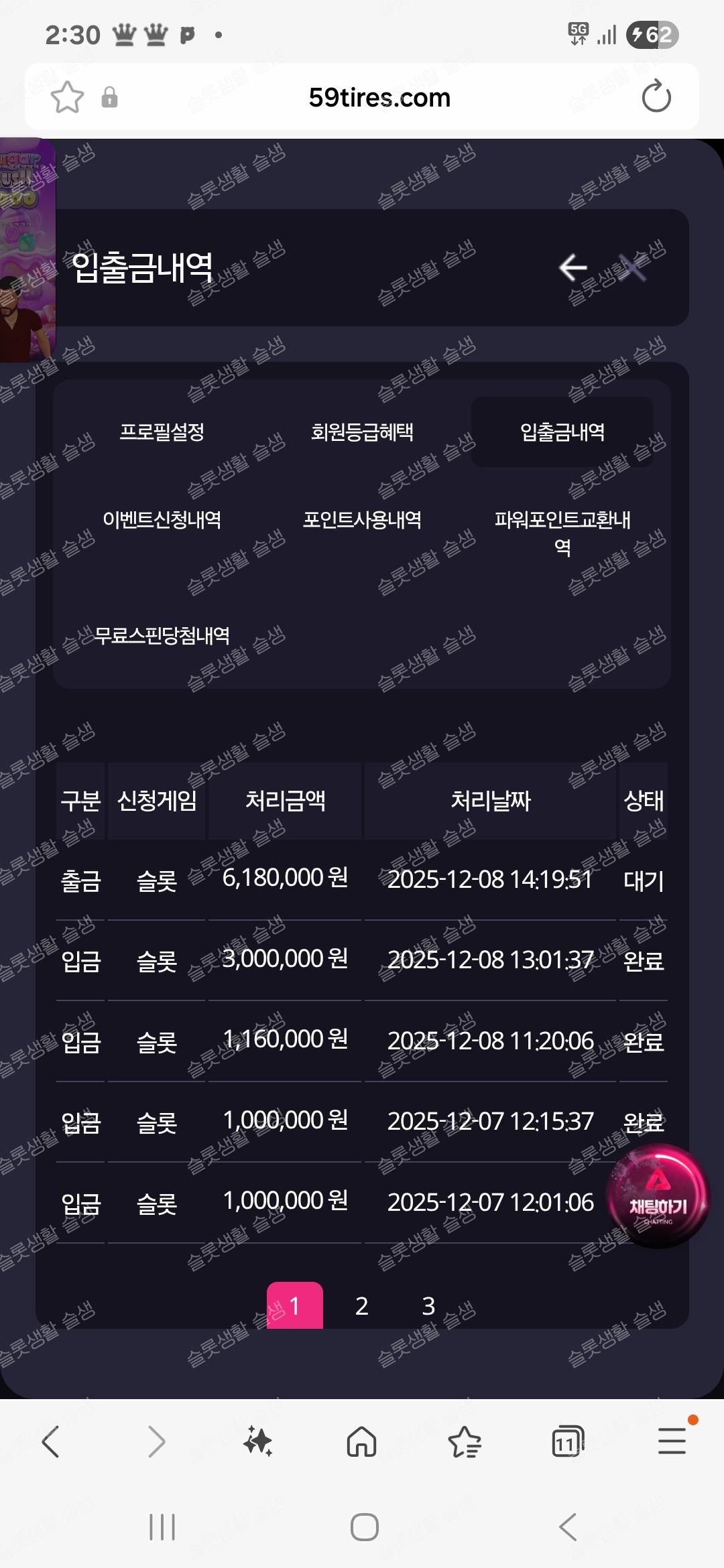This screenshot has width=724, height=1568.
Task: Open the 채팅하기 chat bubble
Action: [x=658, y=1197]
